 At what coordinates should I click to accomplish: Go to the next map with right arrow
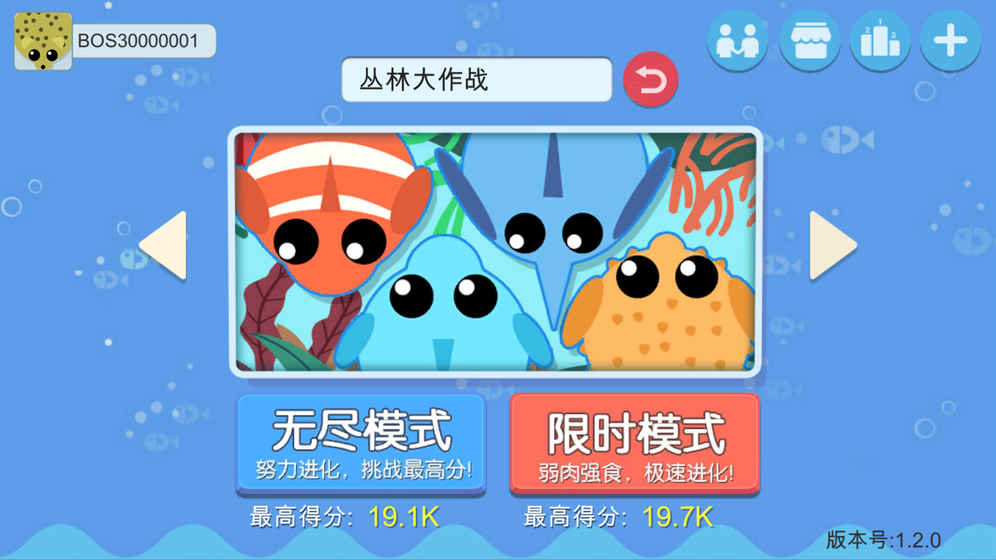(x=832, y=245)
